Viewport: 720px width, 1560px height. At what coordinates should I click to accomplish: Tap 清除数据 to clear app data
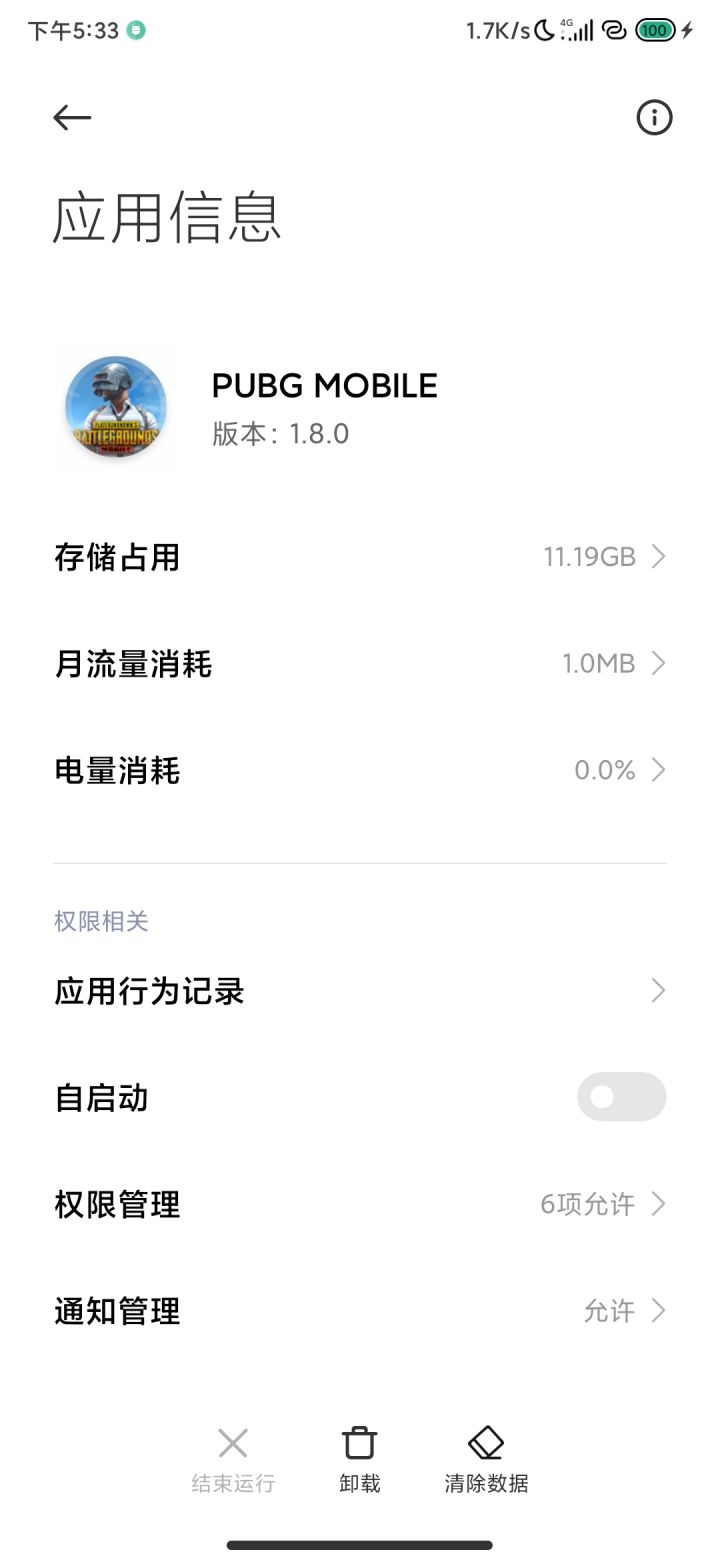pyautogui.click(x=486, y=1459)
